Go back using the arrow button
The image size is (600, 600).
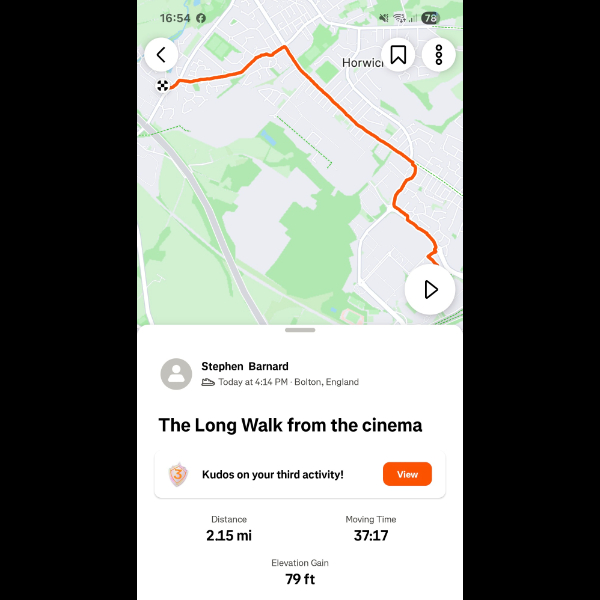coord(161,55)
